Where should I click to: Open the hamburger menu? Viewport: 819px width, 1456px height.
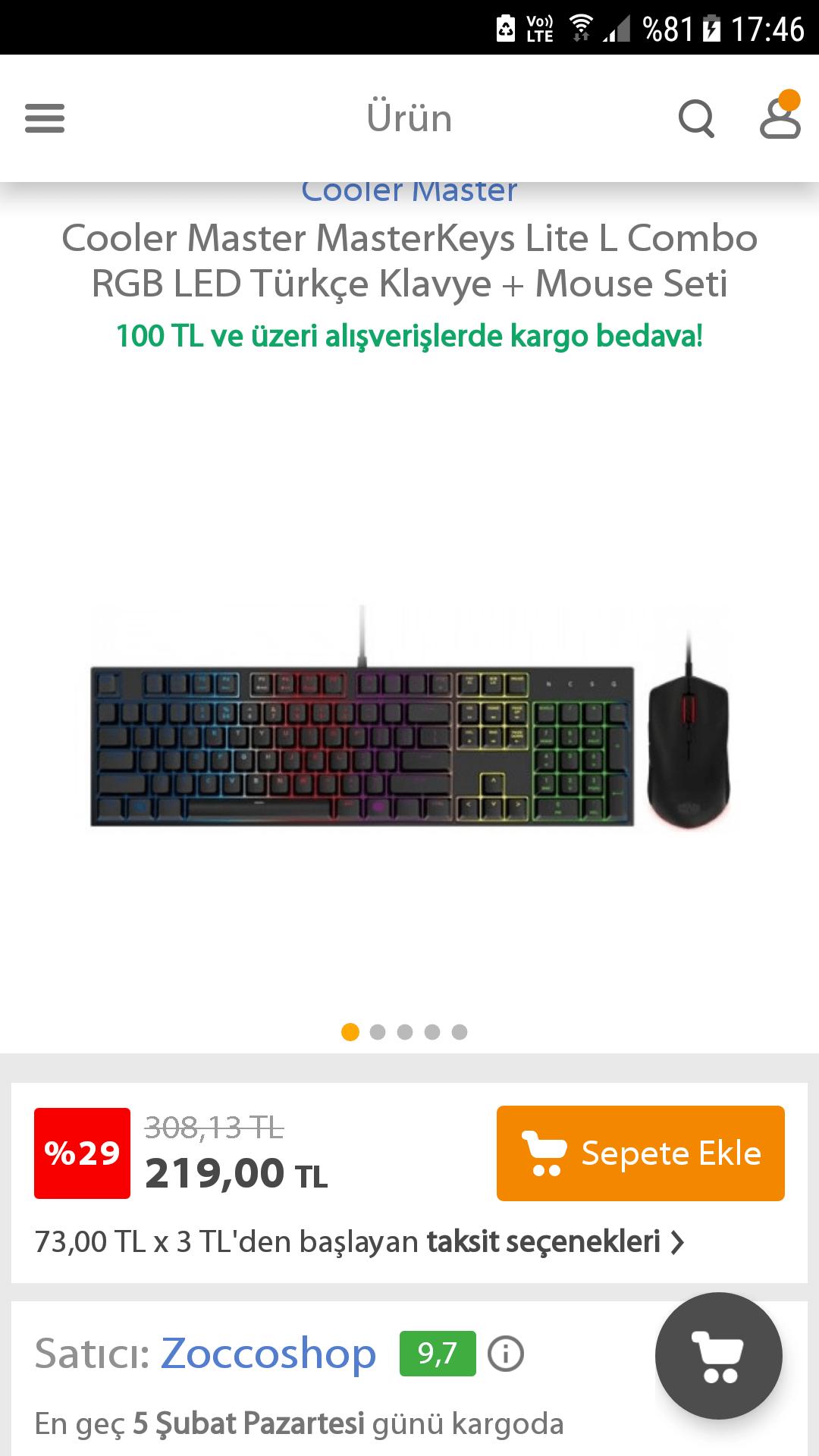tap(45, 118)
